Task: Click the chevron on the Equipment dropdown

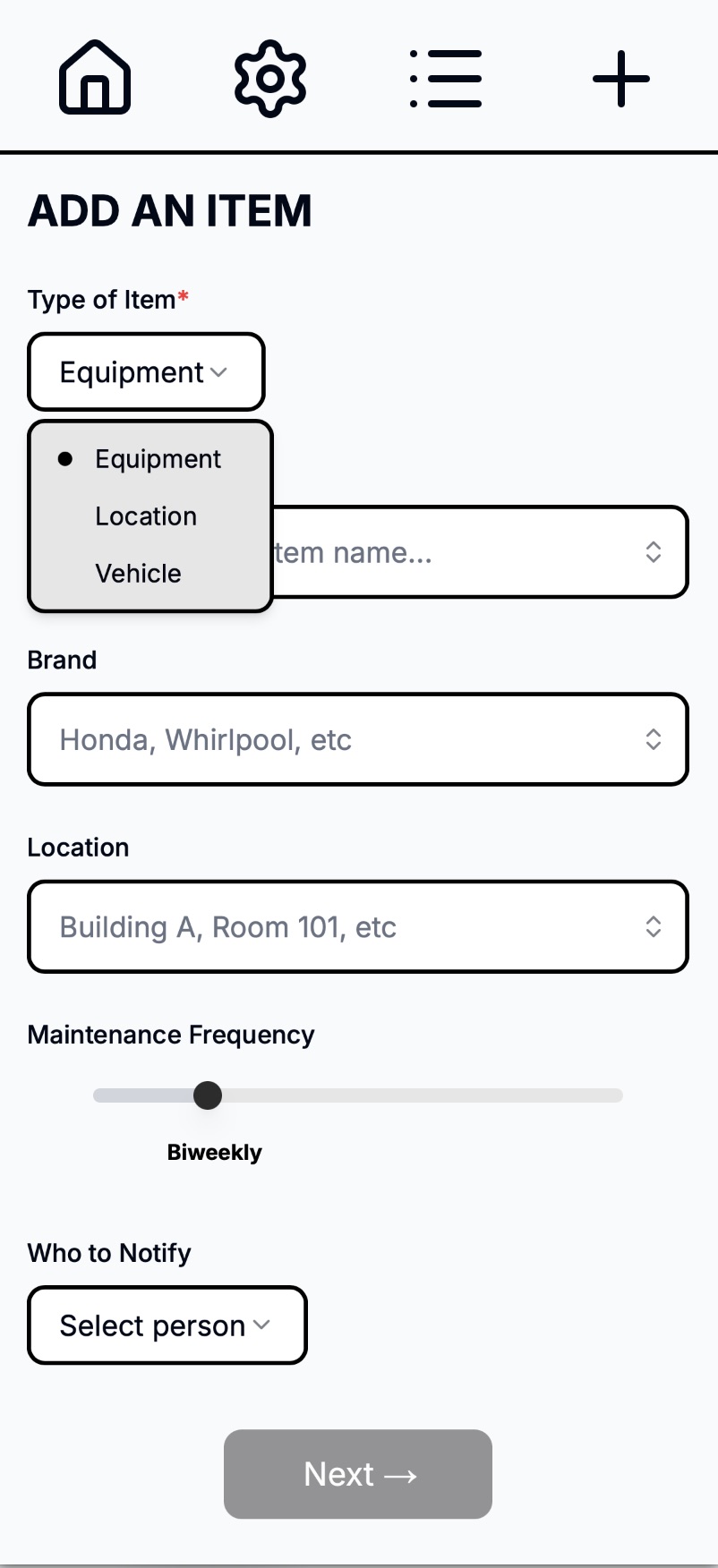Action: [x=218, y=372]
